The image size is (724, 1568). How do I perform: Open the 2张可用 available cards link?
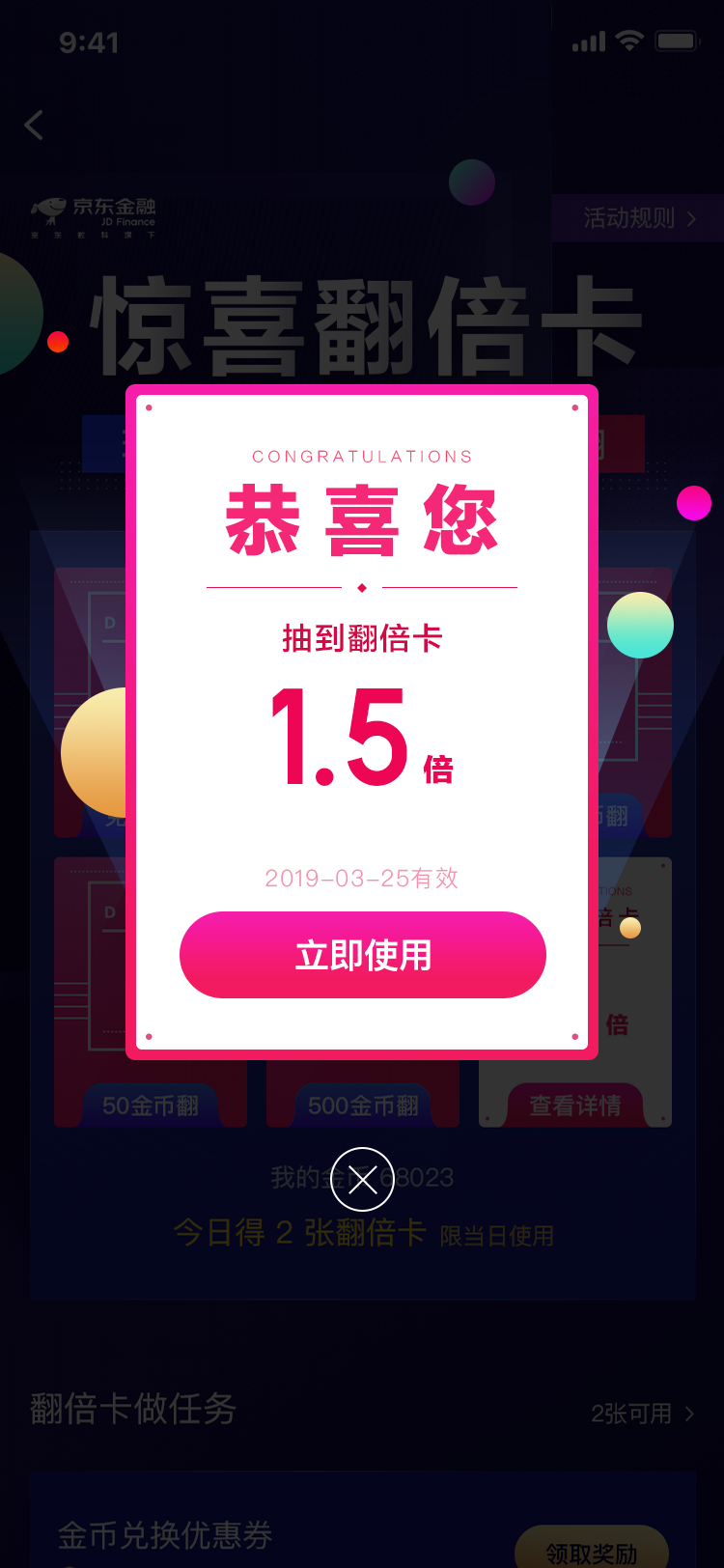(643, 1414)
